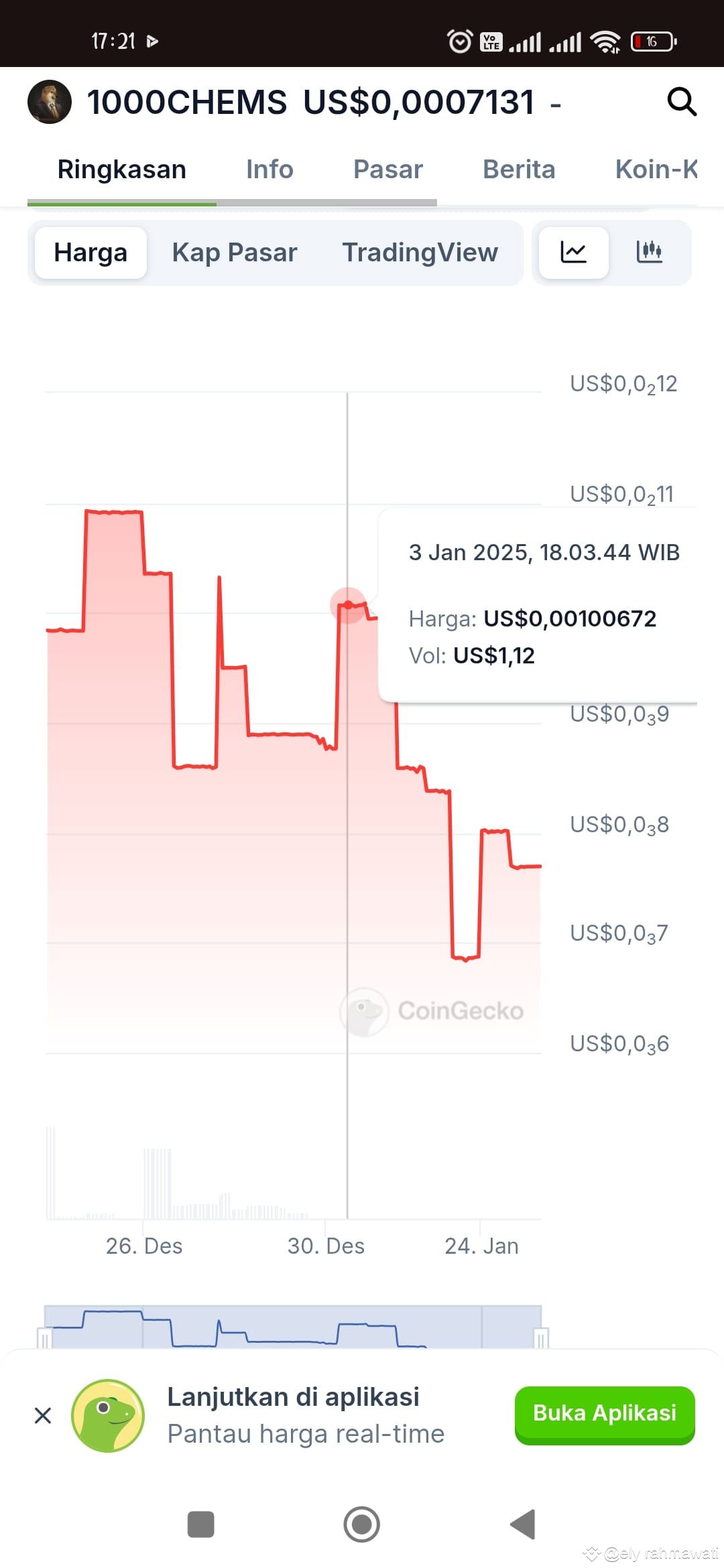Image resolution: width=724 pixels, height=1568 pixels.
Task: Switch to Kap Pasar view
Action: click(x=235, y=253)
